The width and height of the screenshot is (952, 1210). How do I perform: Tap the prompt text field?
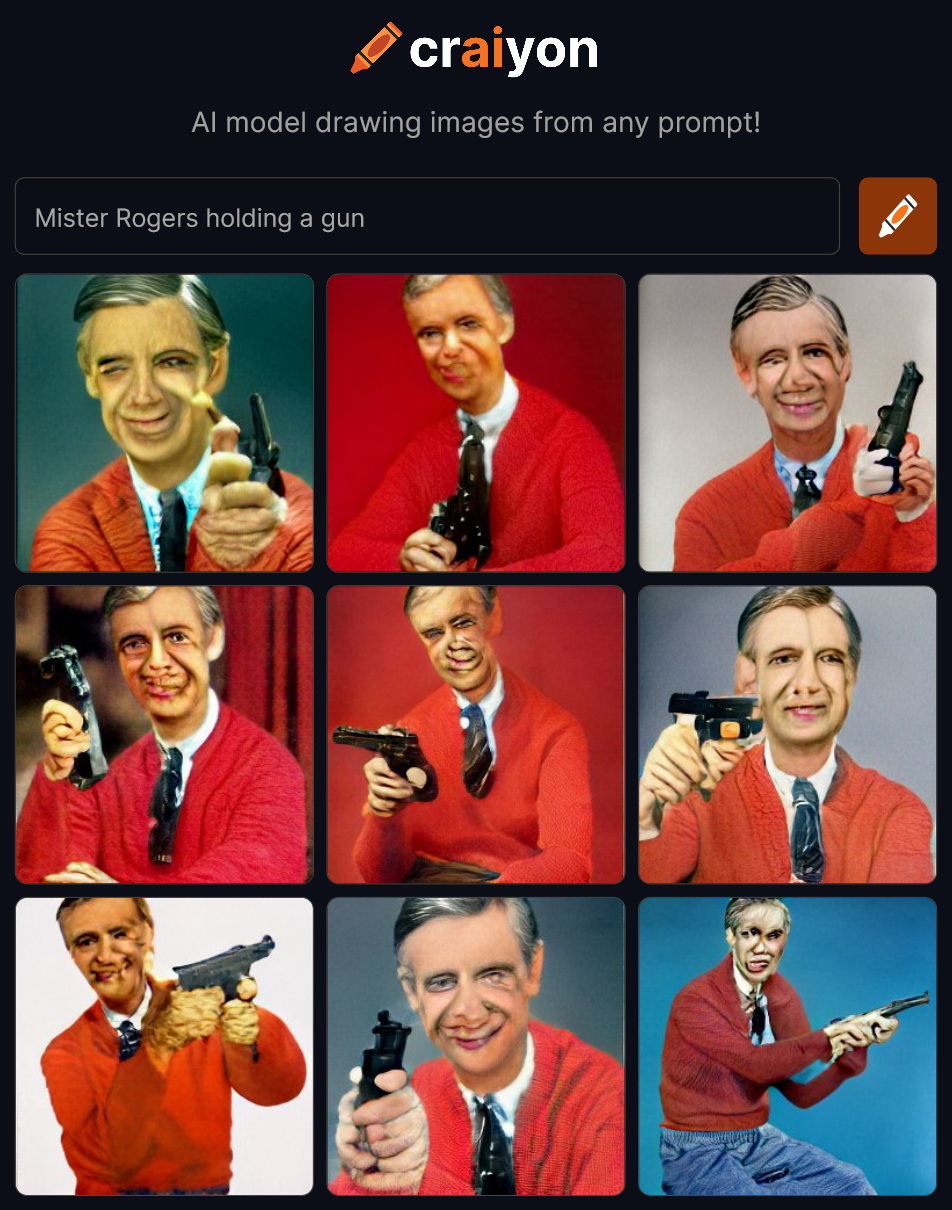[x=427, y=217]
